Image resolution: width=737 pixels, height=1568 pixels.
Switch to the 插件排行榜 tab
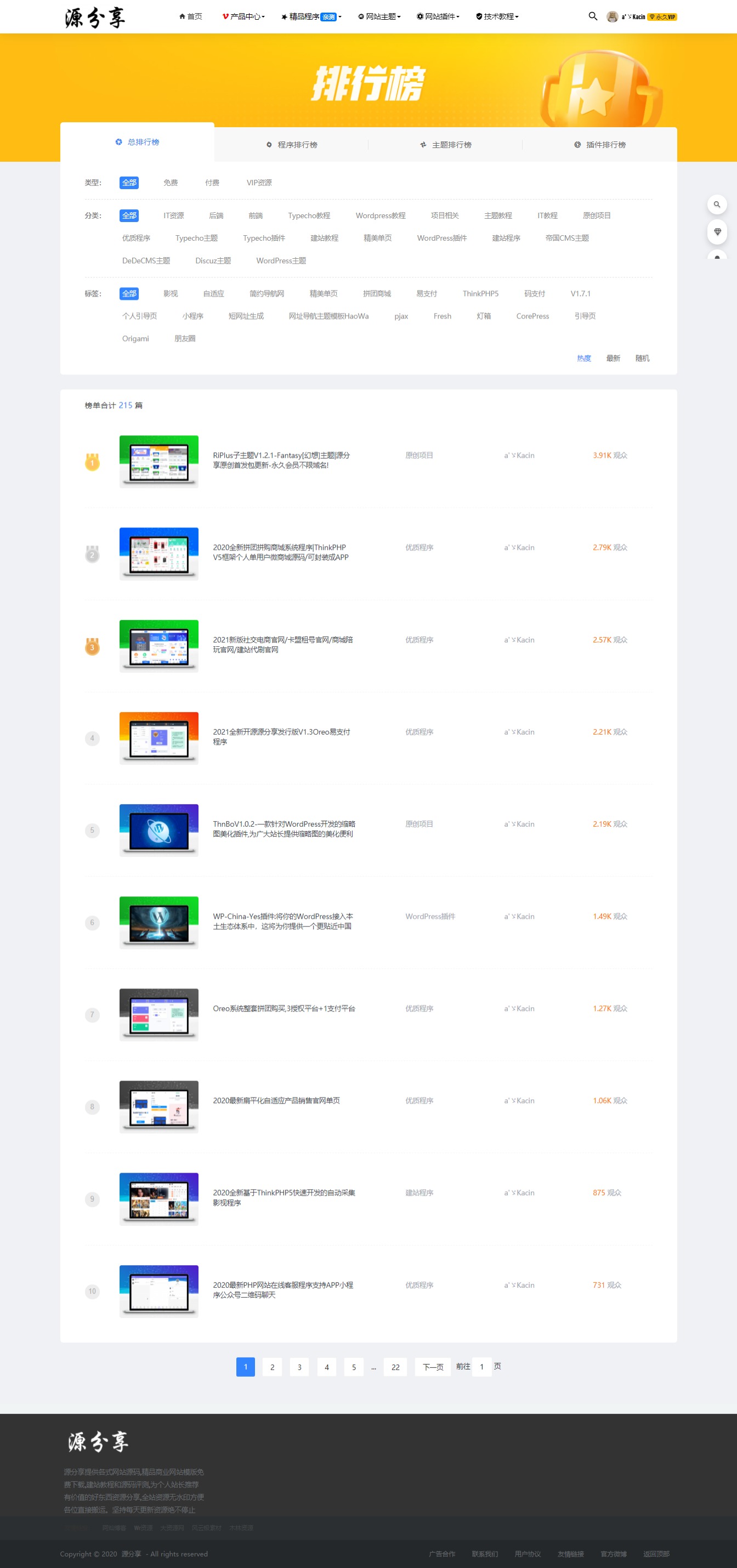[x=599, y=145]
